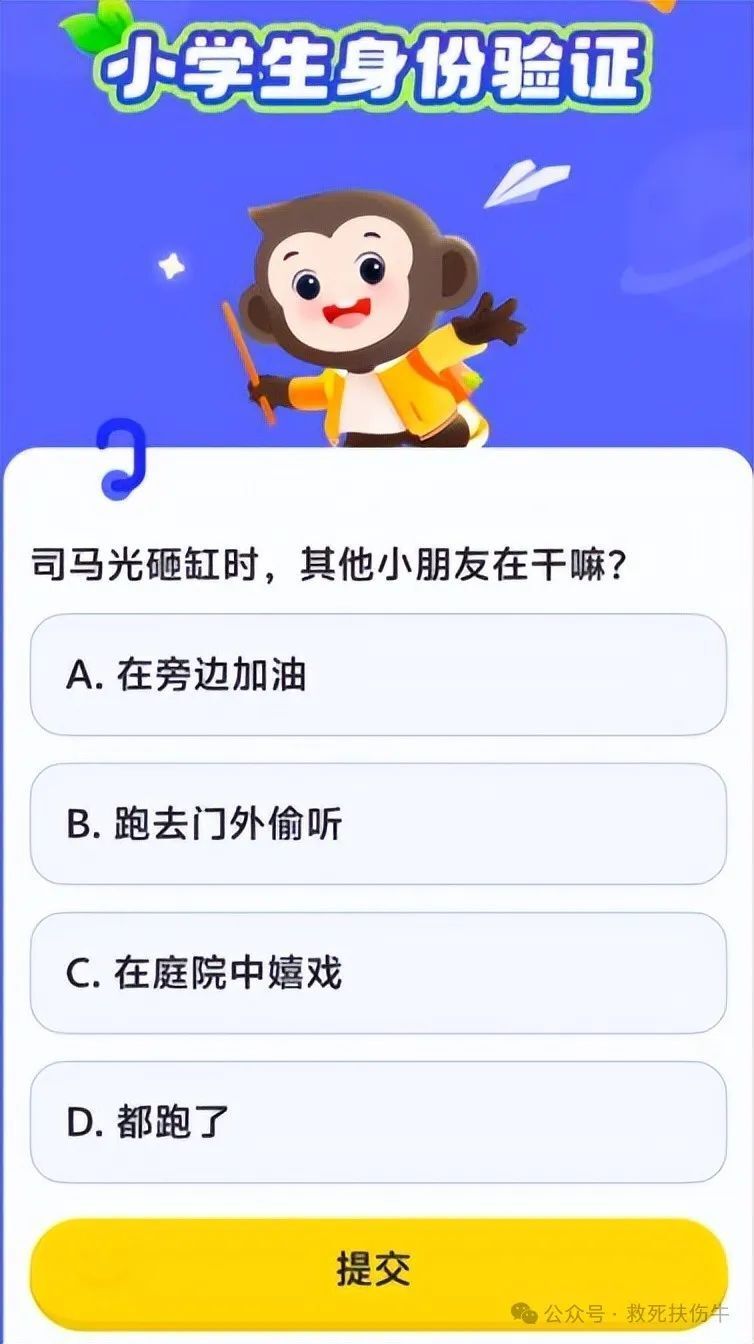Screen dimensions: 754x1344
Task: Select answer B 跑去门外偷听
Action: tap(376, 822)
